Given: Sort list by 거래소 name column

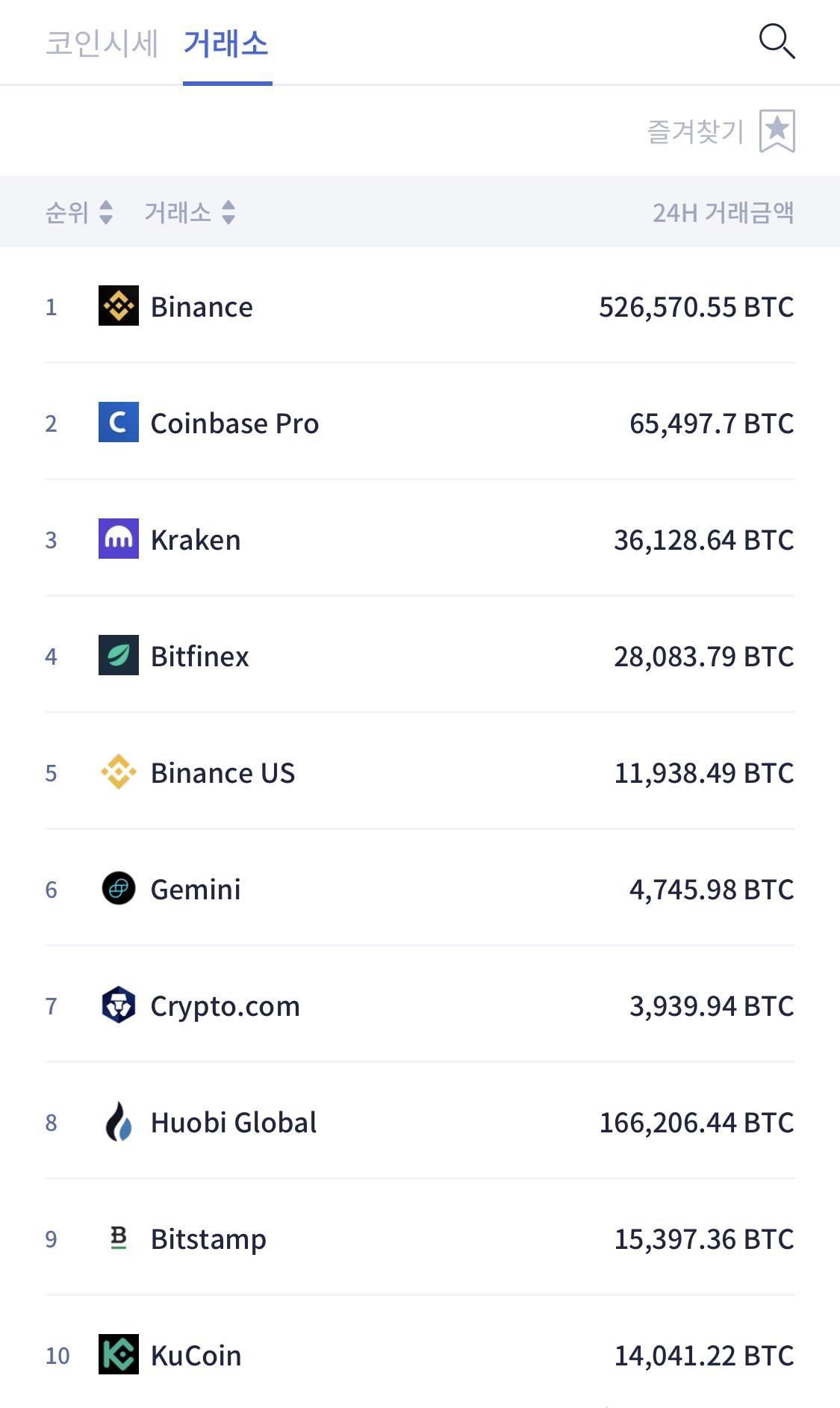Looking at the screenshot, I should point(190,212).
